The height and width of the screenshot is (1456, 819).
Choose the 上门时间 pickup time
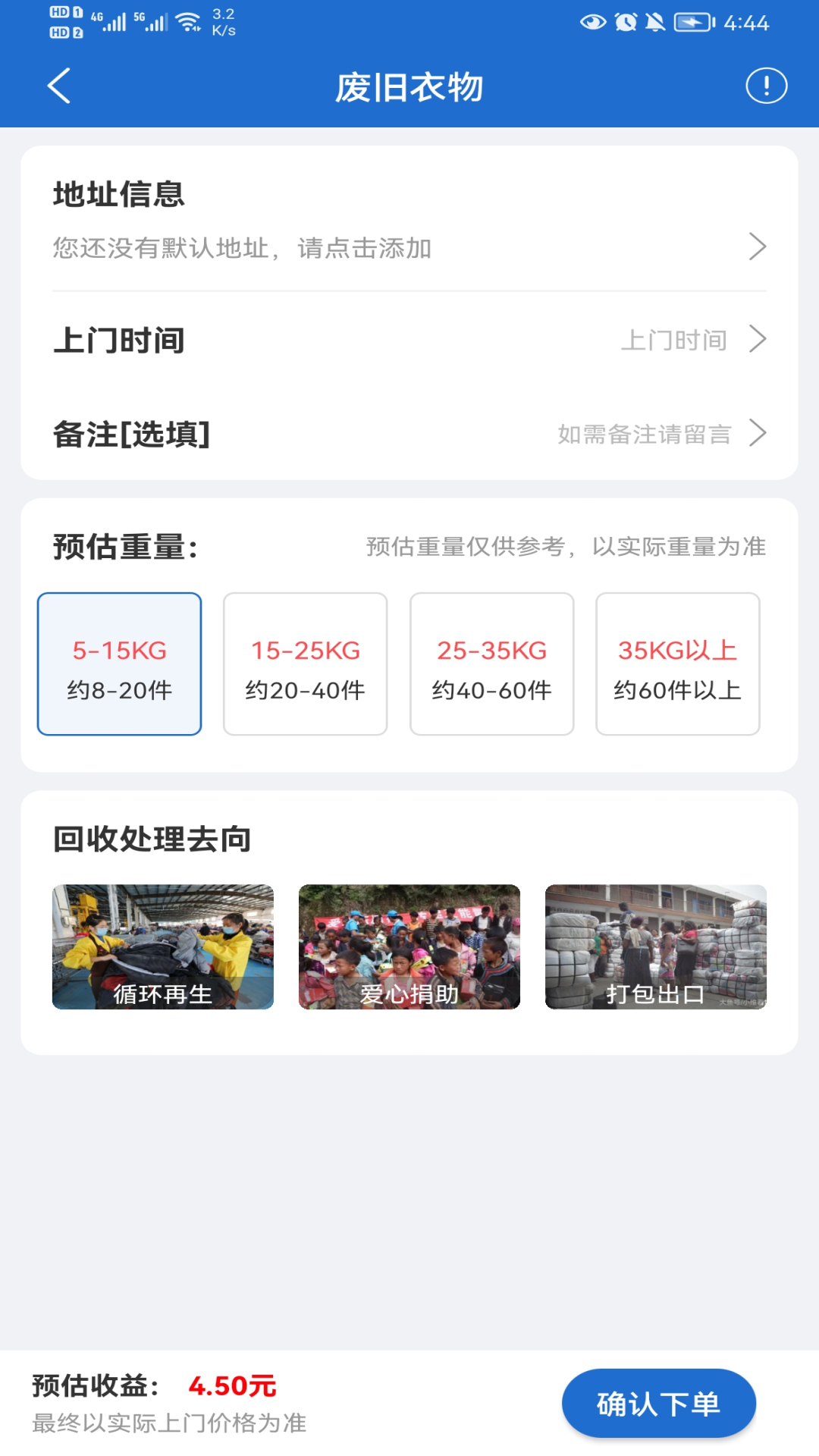[409, 340]
